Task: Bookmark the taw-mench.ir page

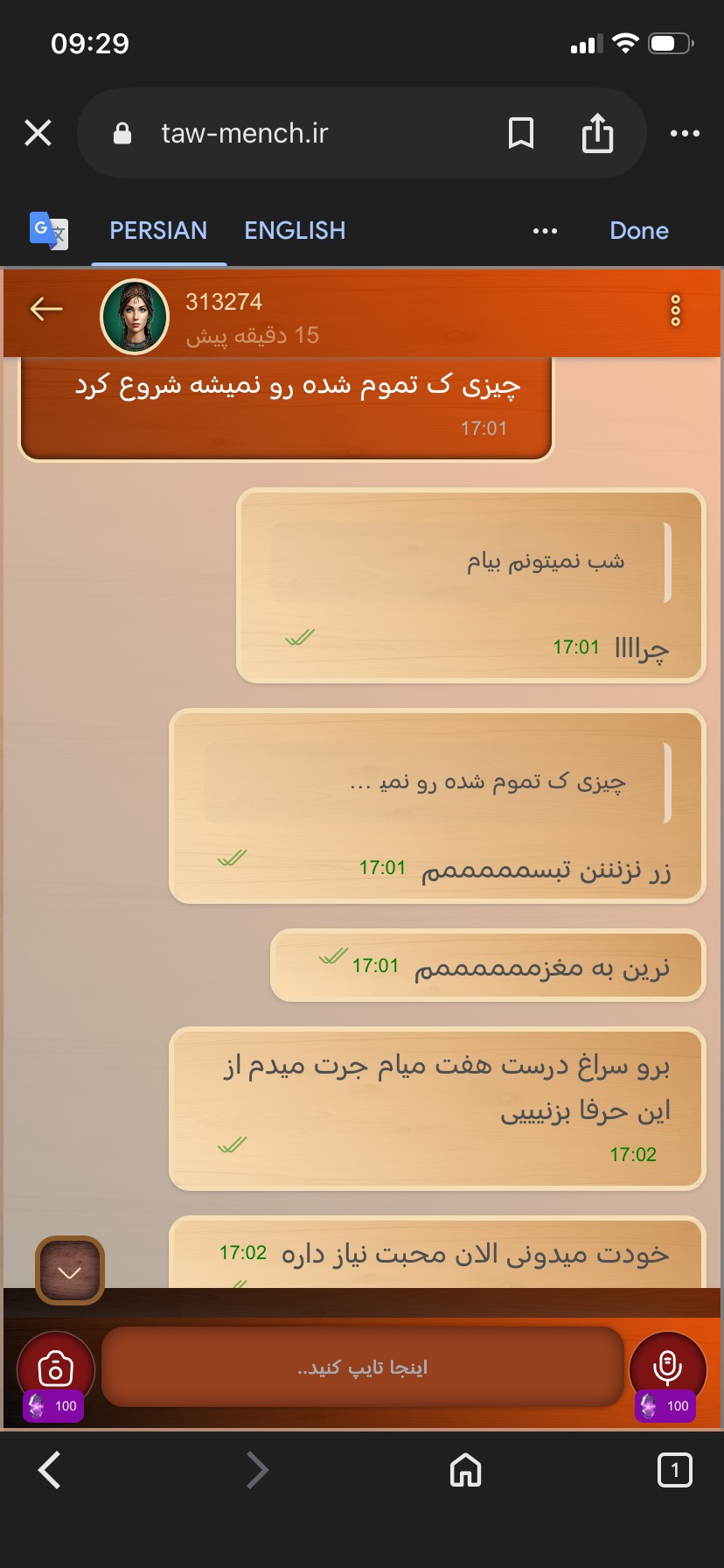Action: pyautogui.click(x=521, y=133)
